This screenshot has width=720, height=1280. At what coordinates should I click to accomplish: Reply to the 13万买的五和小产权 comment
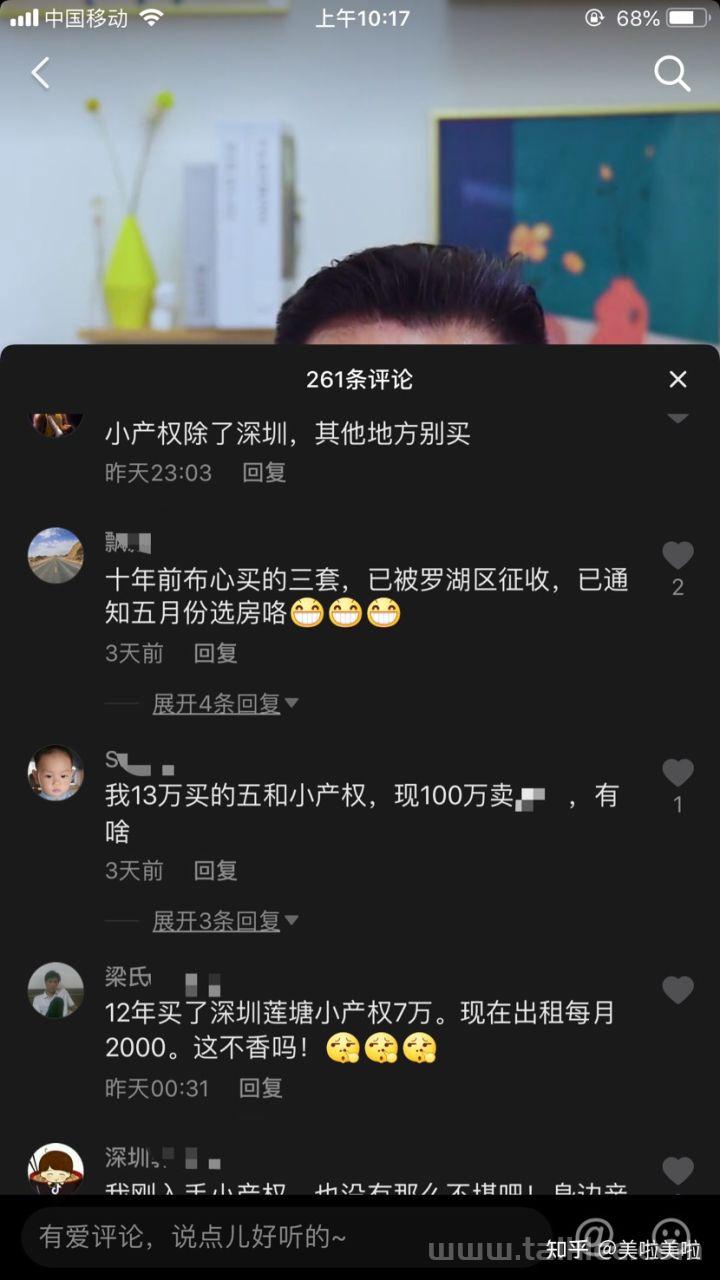click(215, 871)
